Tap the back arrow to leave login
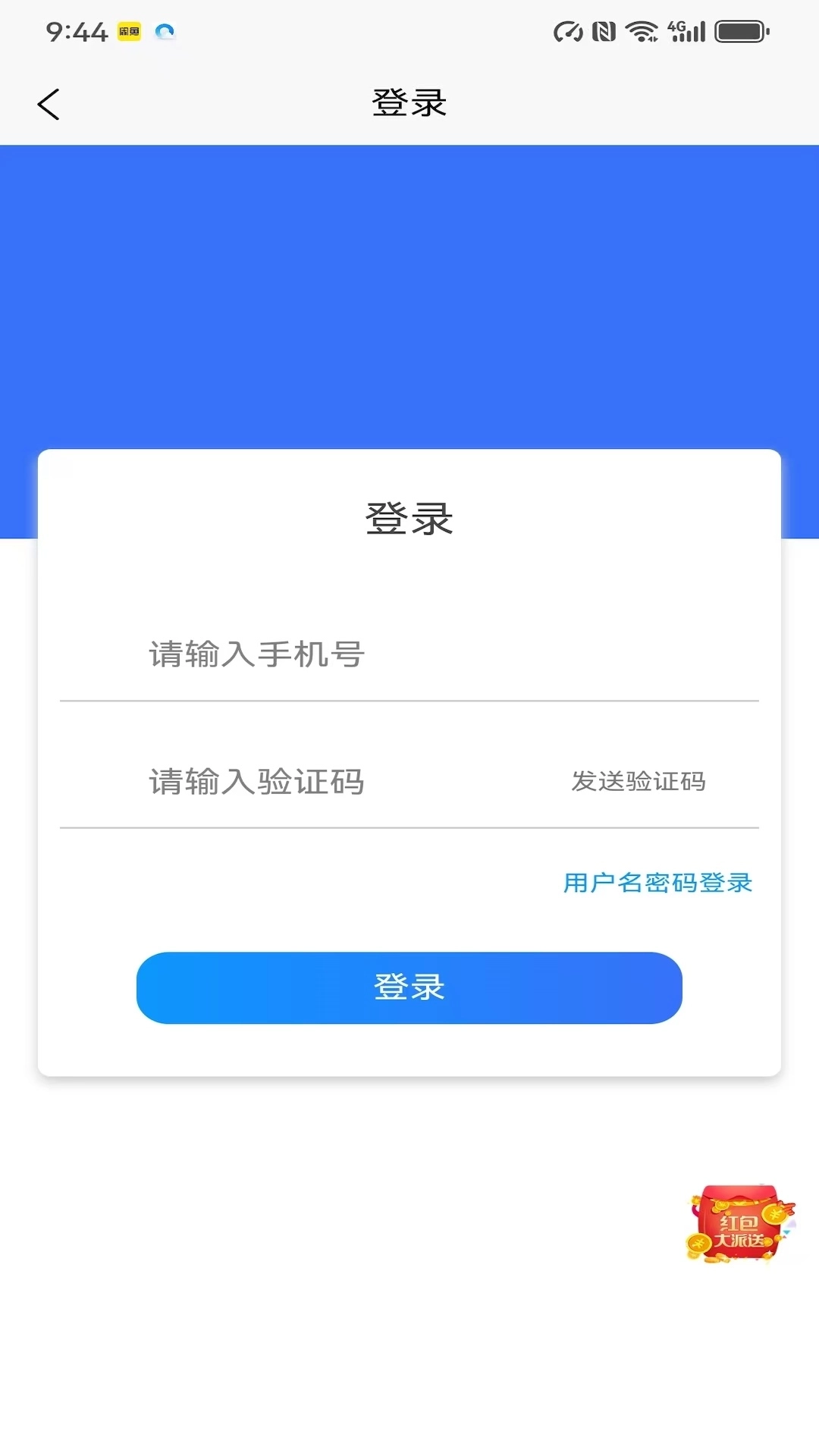The height and width of the screenshot is (1456, 819). pos(49,103)
